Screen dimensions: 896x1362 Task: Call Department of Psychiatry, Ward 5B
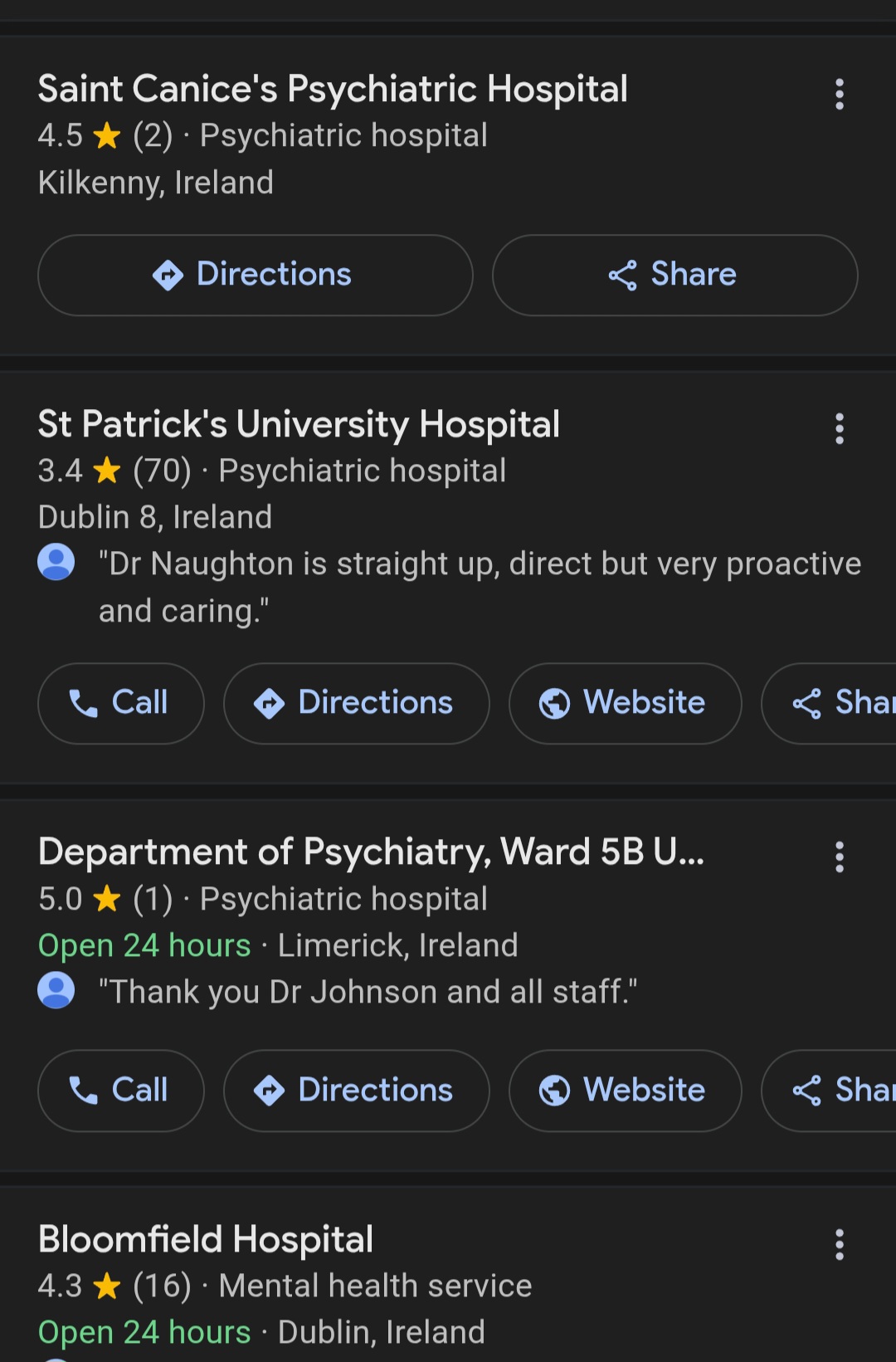coord(120,1091)
